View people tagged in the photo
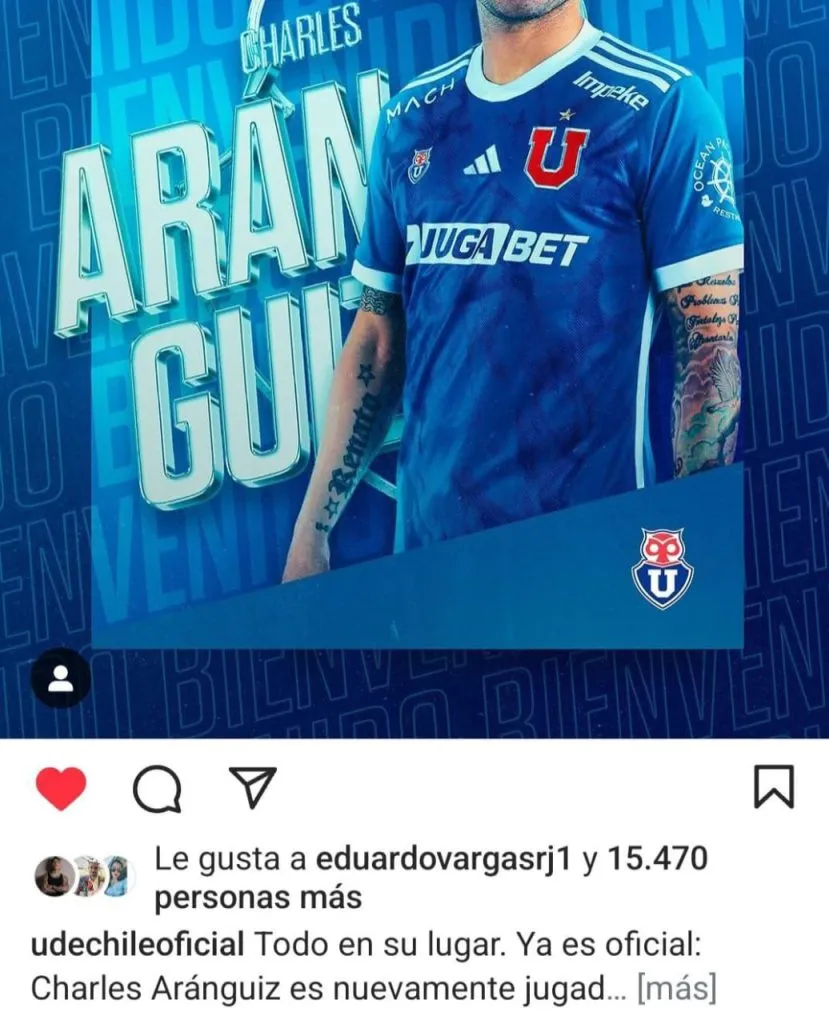 coord(61,680)
